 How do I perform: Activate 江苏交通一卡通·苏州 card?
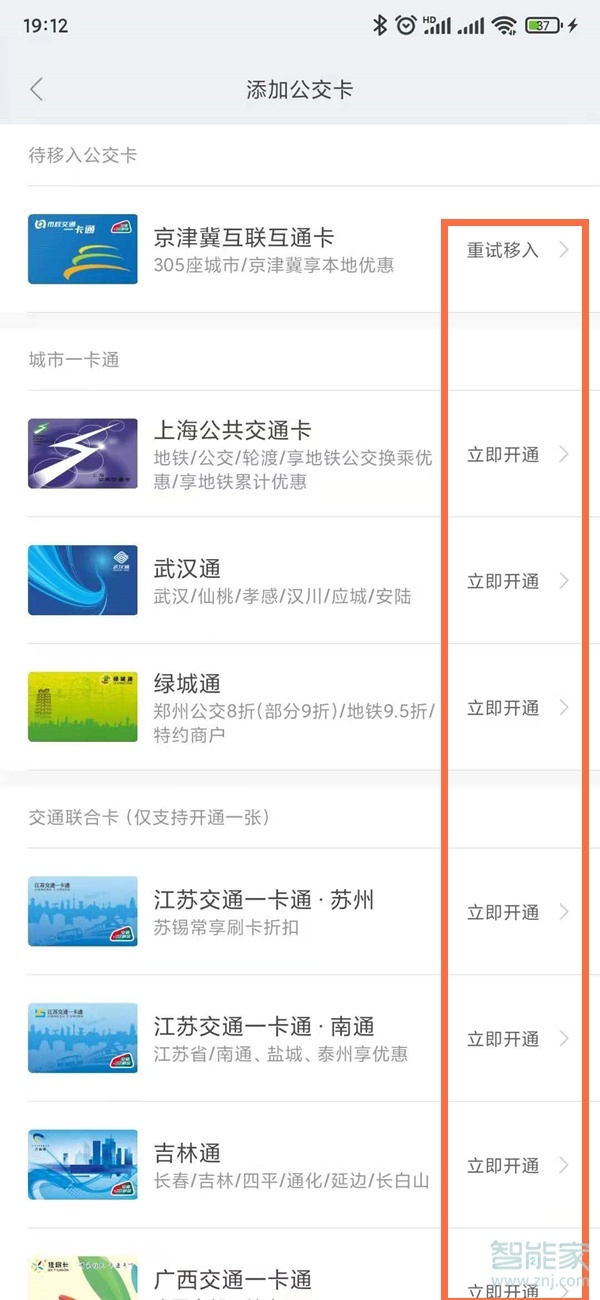click(503, 912)
